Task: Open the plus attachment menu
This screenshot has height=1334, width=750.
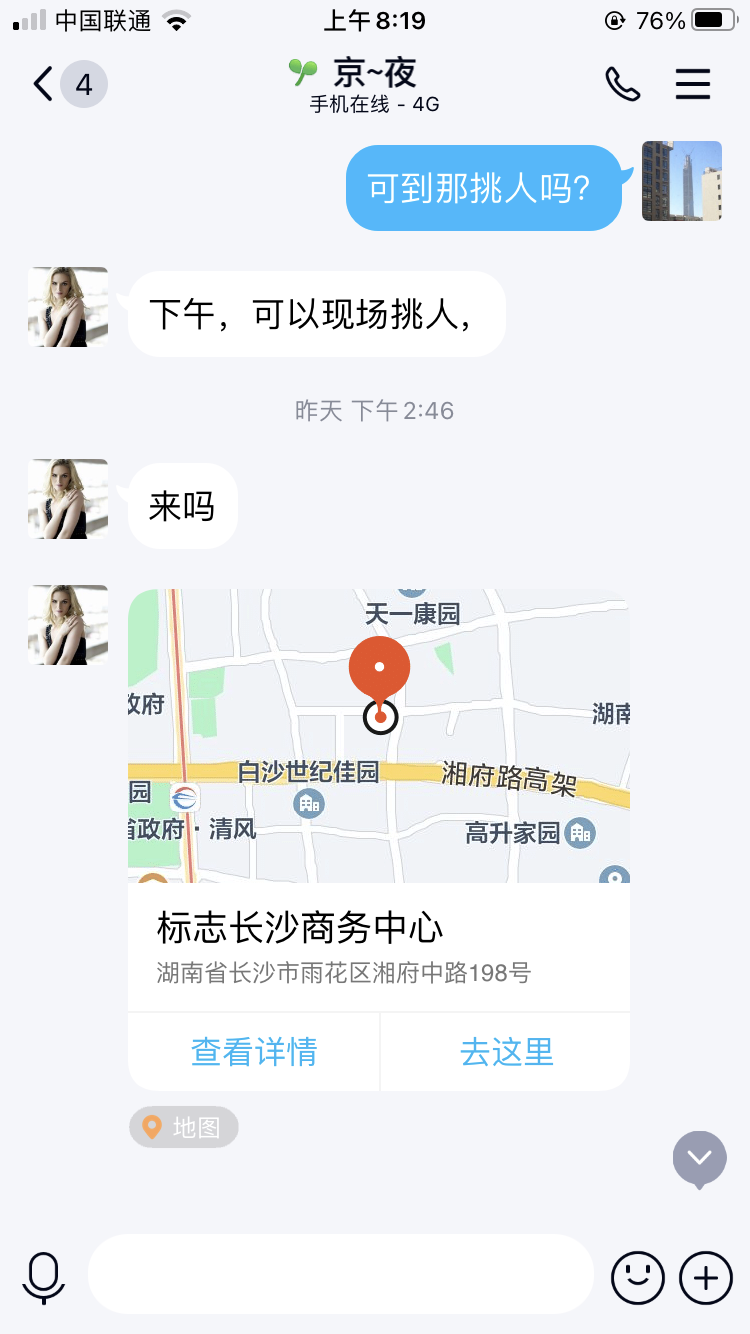Action: click(x=706, y=1277)
